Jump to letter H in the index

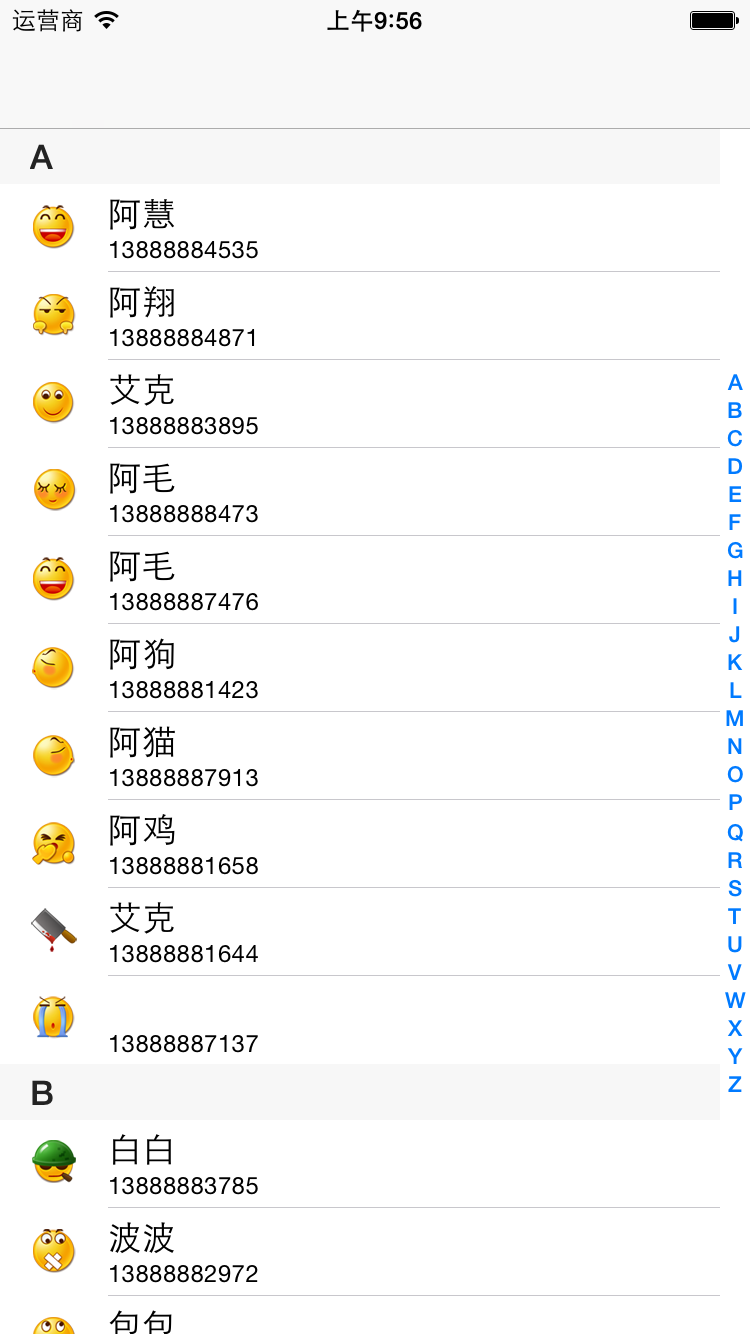click(735, 579)
